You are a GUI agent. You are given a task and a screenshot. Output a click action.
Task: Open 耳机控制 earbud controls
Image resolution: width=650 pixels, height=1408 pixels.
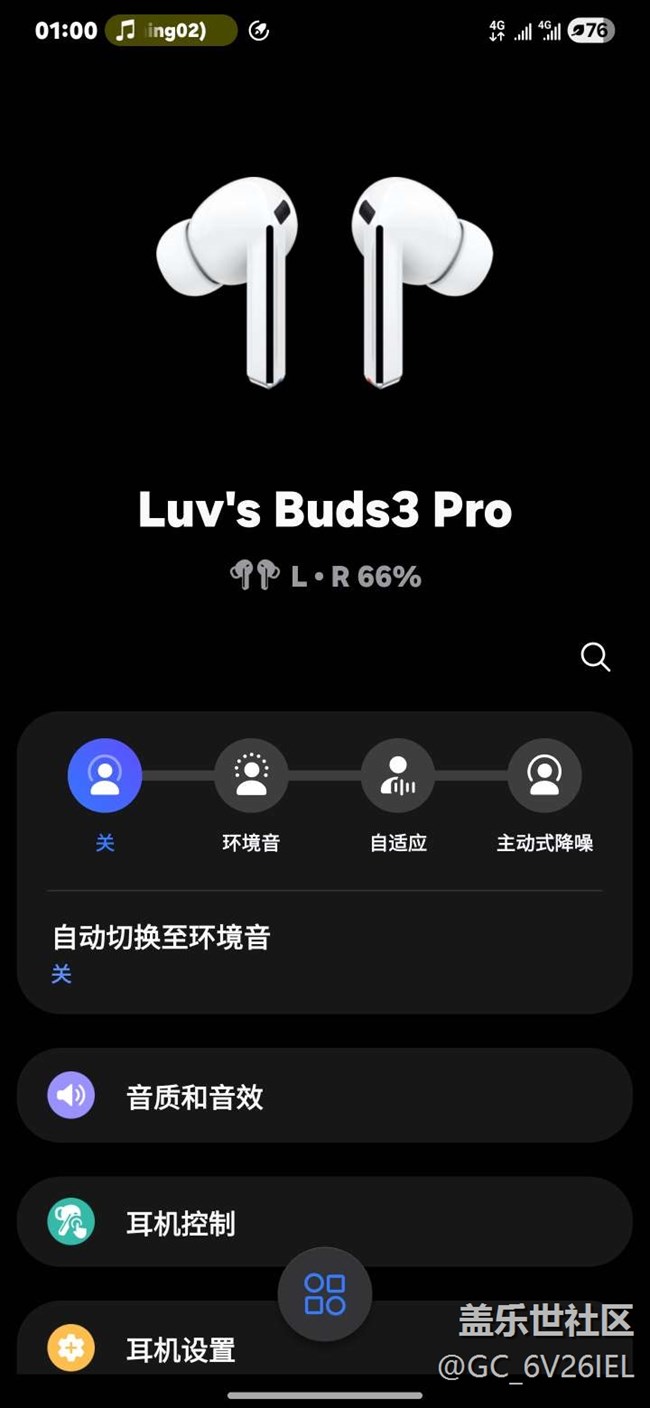click(324, 1223)
